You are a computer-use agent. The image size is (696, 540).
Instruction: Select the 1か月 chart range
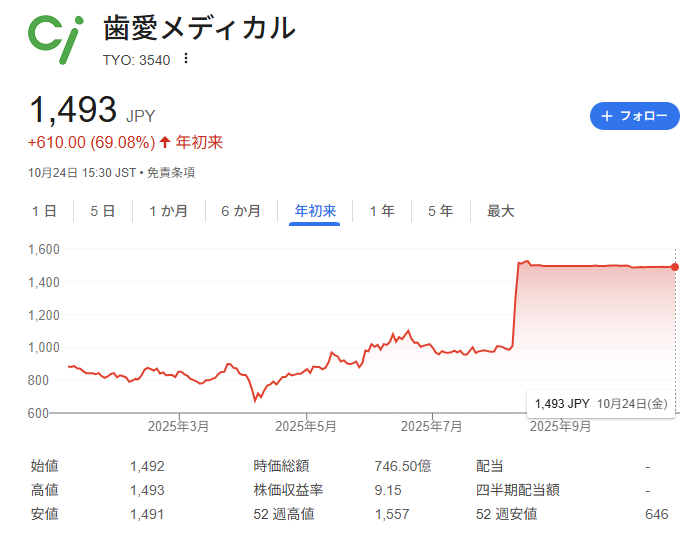coord(168,211)
